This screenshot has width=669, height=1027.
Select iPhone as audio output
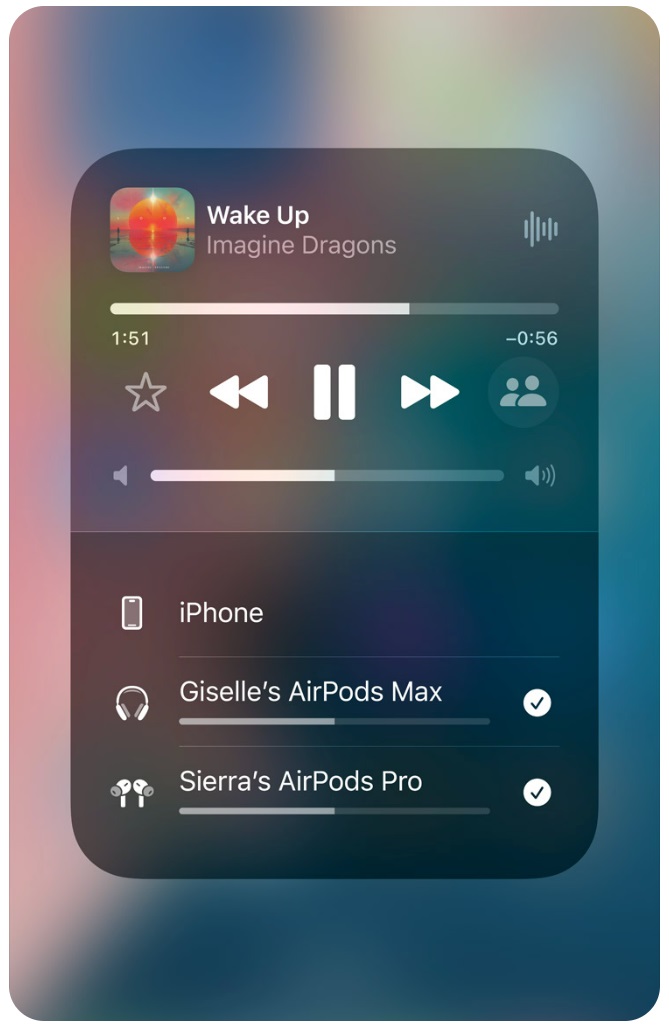point(221,613)
